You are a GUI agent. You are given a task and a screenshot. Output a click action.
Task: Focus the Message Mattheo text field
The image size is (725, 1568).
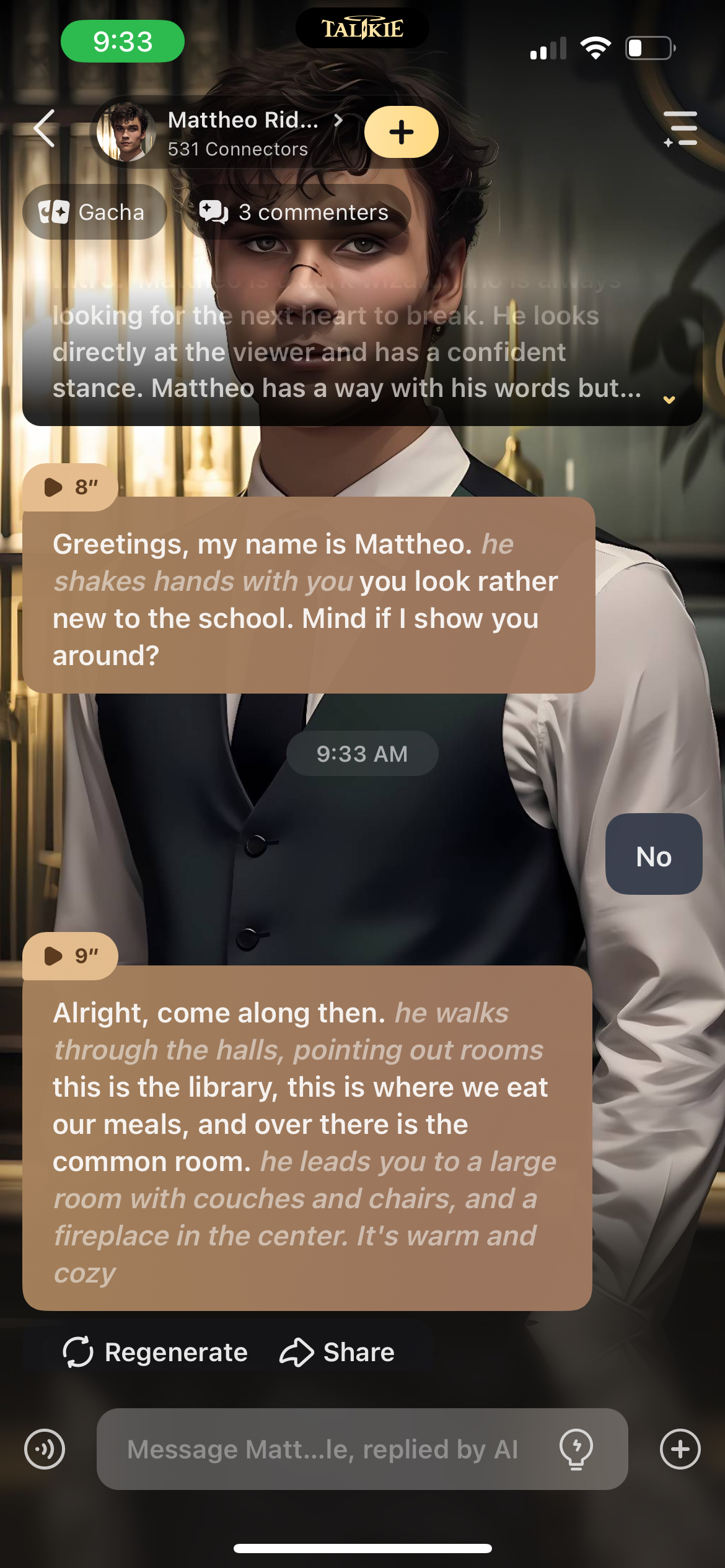coord(322,1449)
